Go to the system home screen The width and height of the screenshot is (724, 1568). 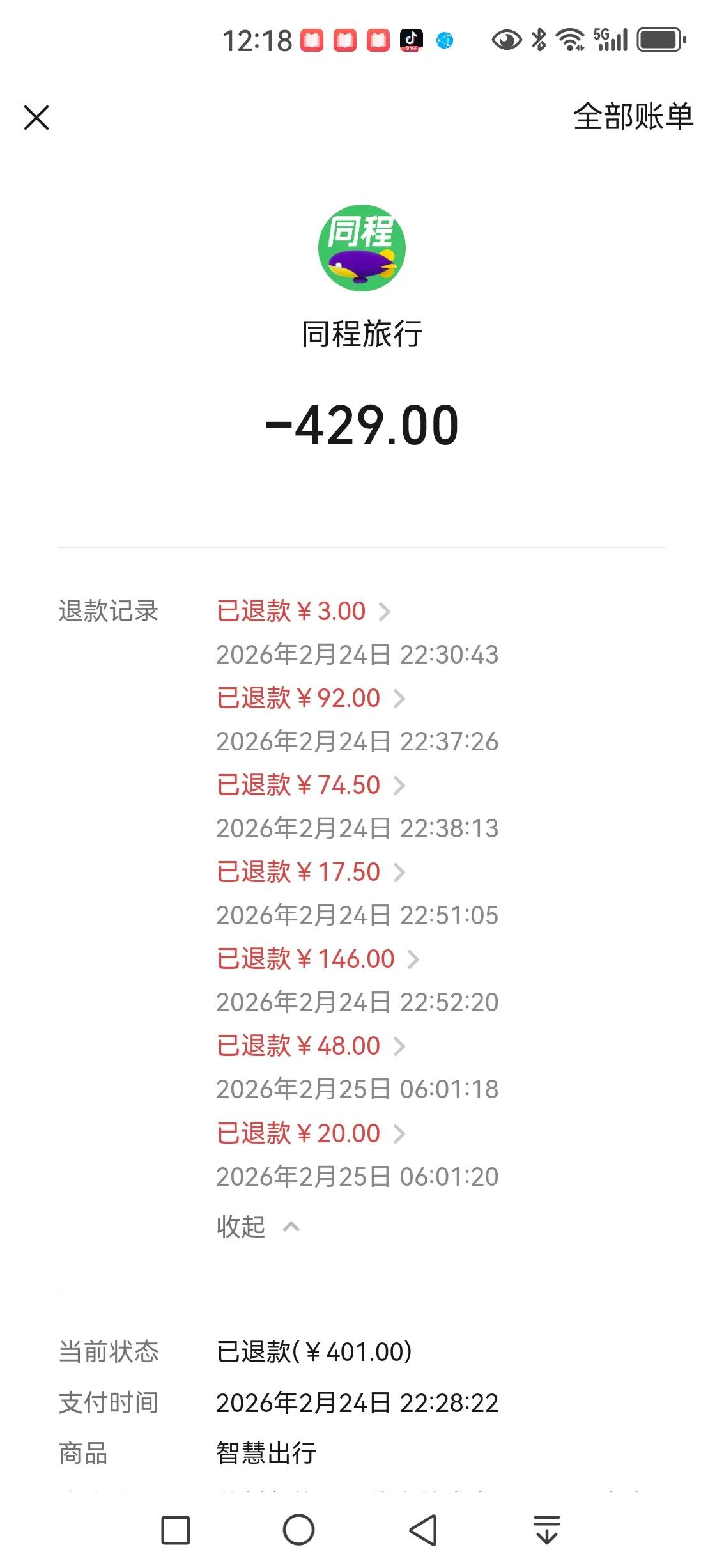click(x=298, y=1530)
